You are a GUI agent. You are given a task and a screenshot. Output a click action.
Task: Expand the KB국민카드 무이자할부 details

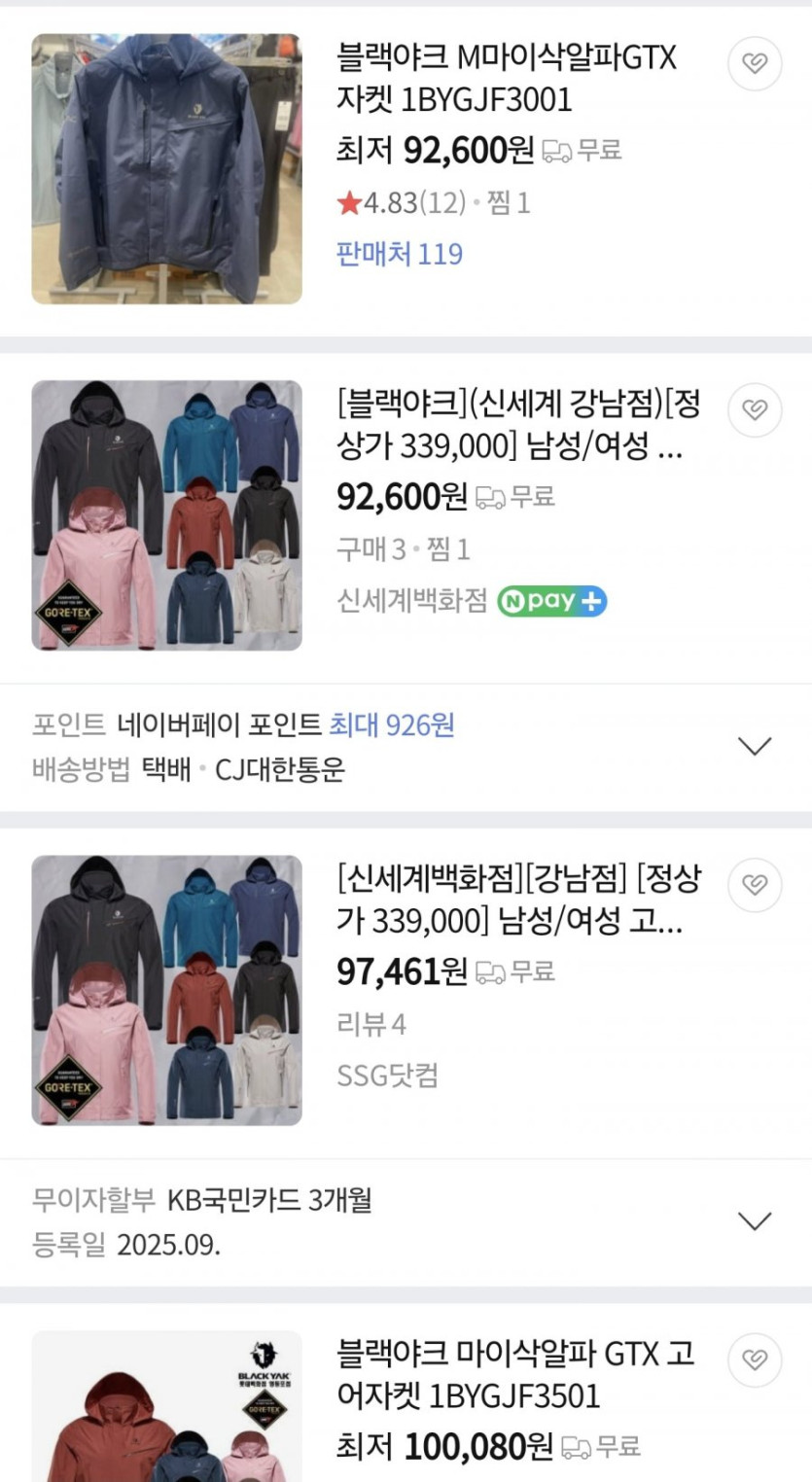pos(755,1221)
